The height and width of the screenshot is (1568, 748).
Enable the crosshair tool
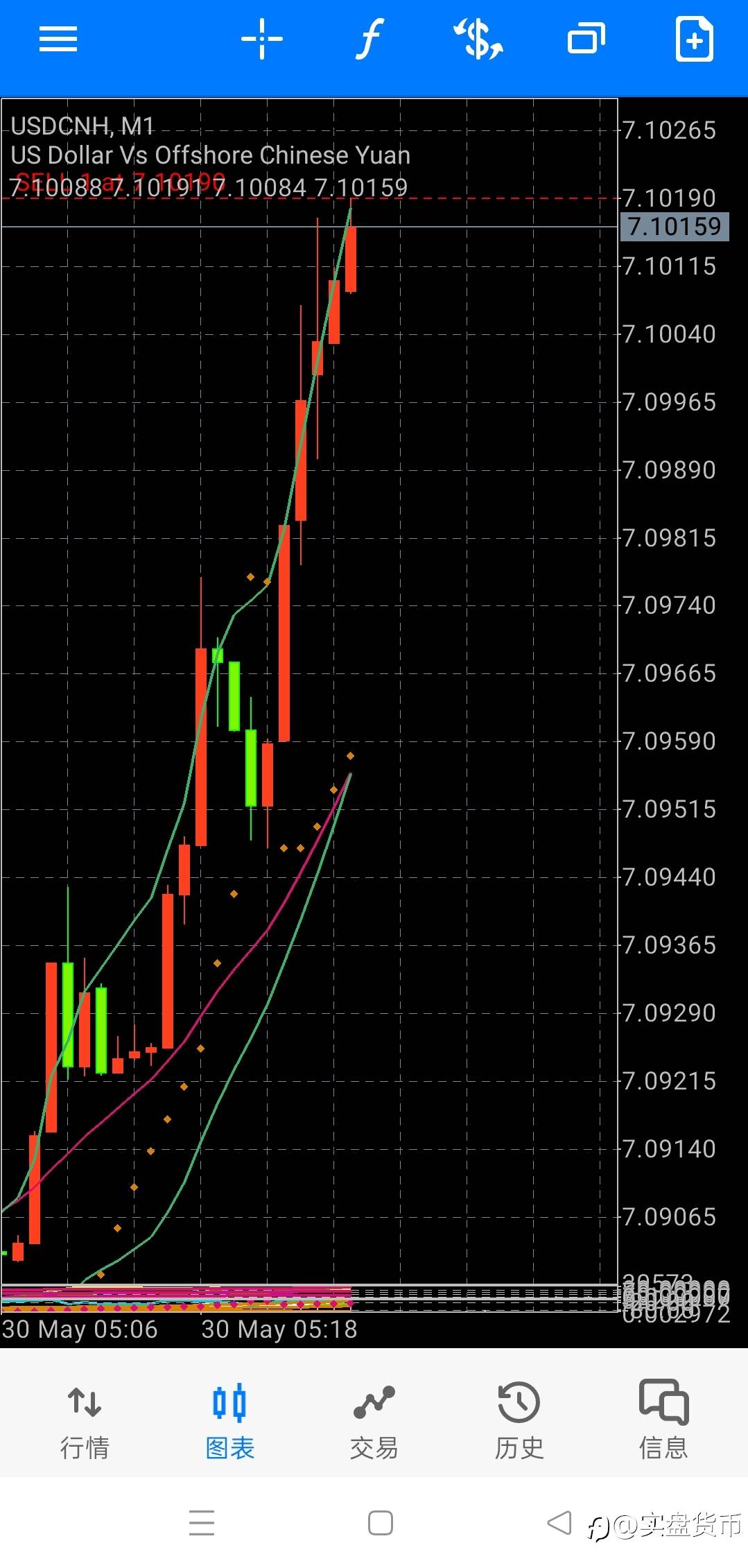tap(261, 39)
